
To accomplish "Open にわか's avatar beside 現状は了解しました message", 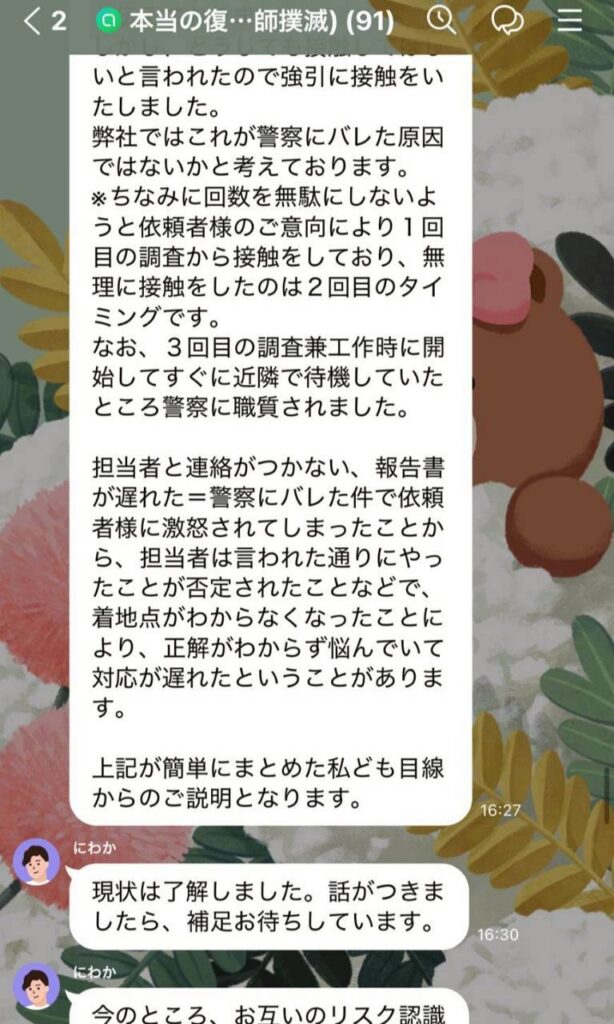I will click(x=36, y=862).
